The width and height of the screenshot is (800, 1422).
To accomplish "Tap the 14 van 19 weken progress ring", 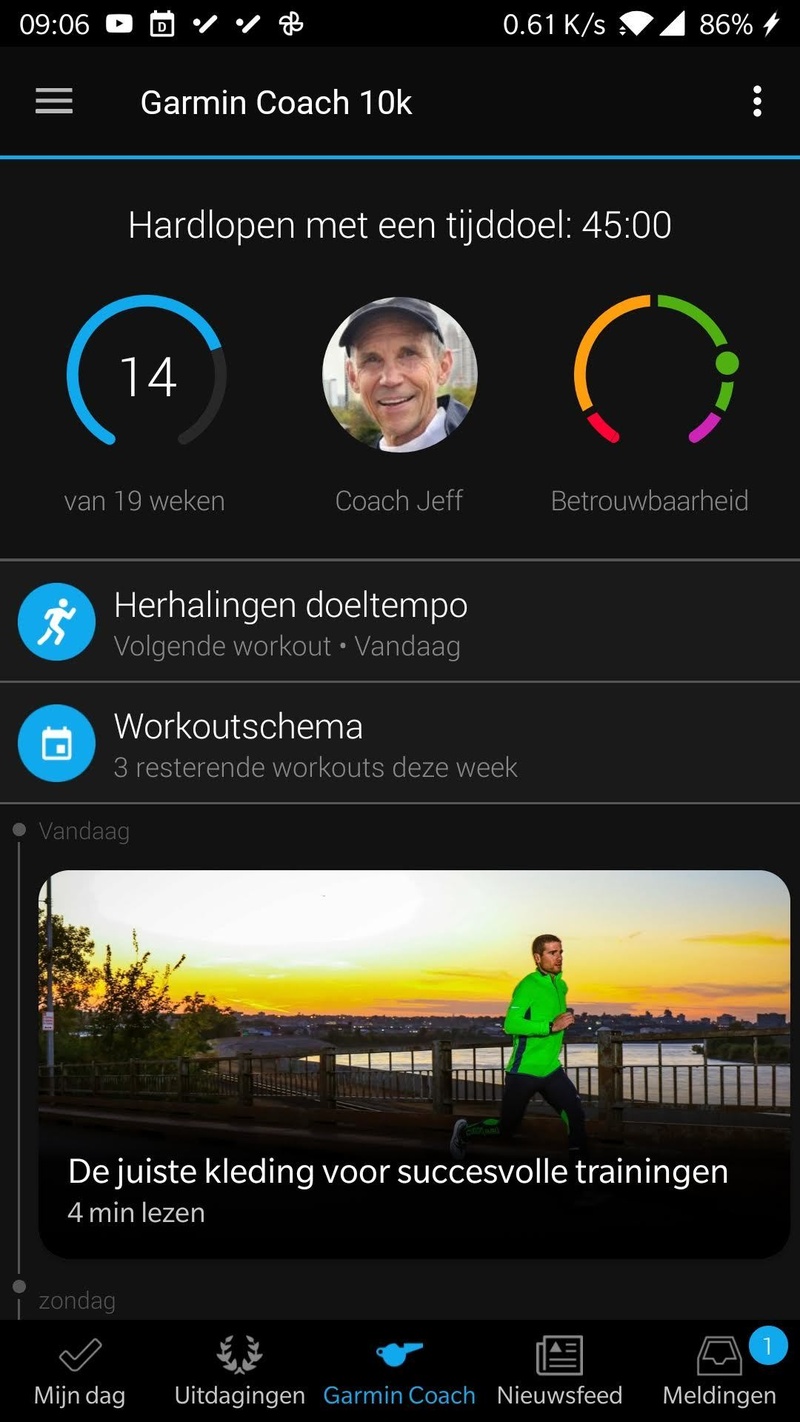I will click(146, 375).
